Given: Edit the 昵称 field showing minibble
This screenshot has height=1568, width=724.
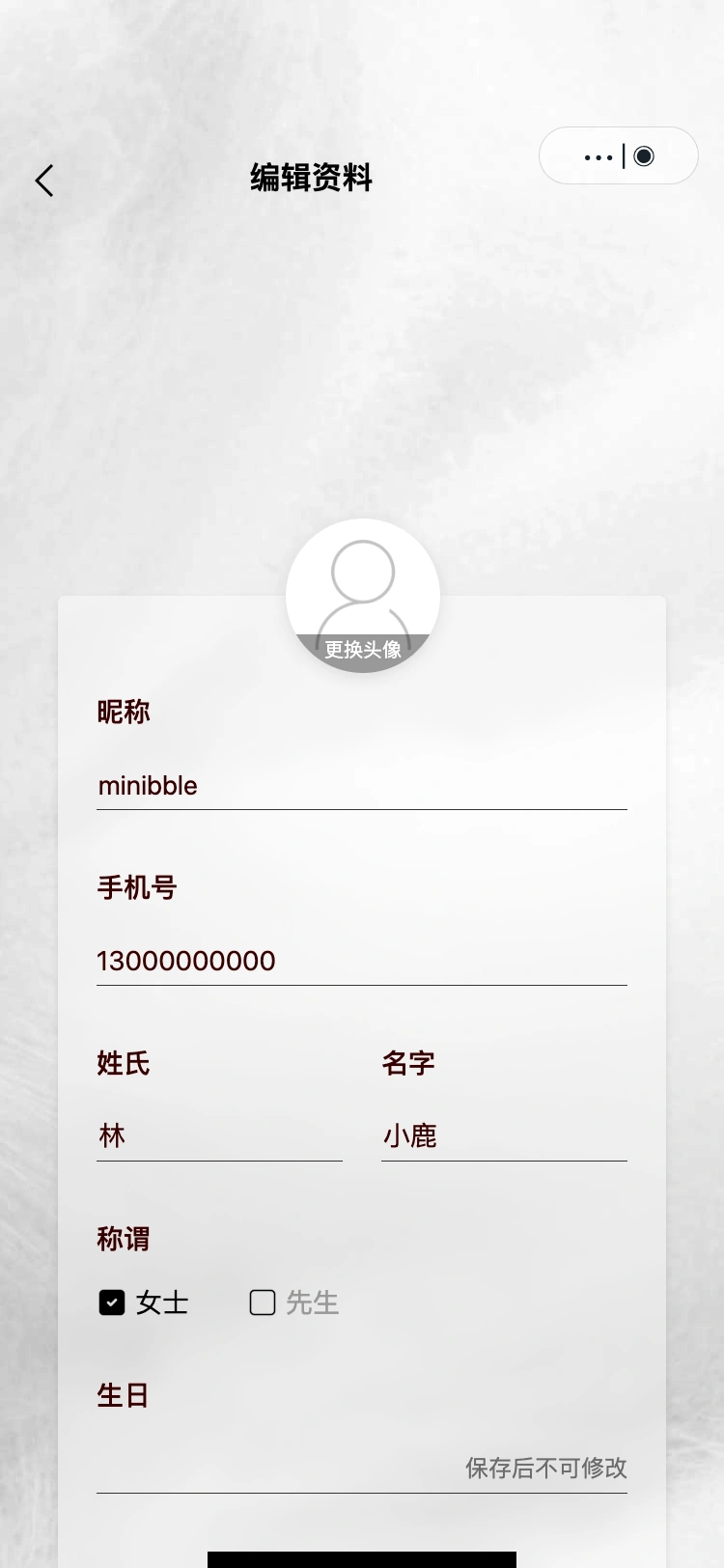Looking at the screenshot, I should (x=362, y=786).
